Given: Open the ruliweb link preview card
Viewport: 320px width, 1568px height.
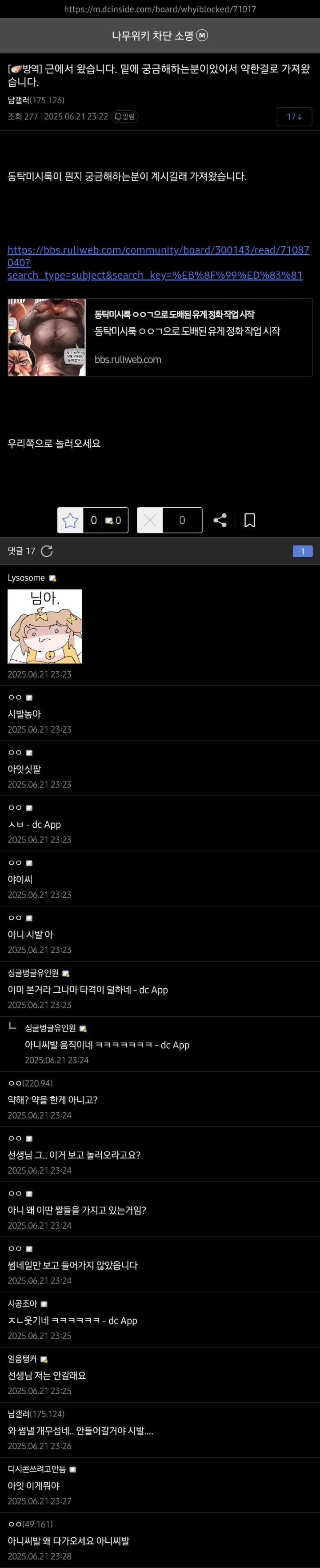Looking at the screenshot, I should coord(160,337).
